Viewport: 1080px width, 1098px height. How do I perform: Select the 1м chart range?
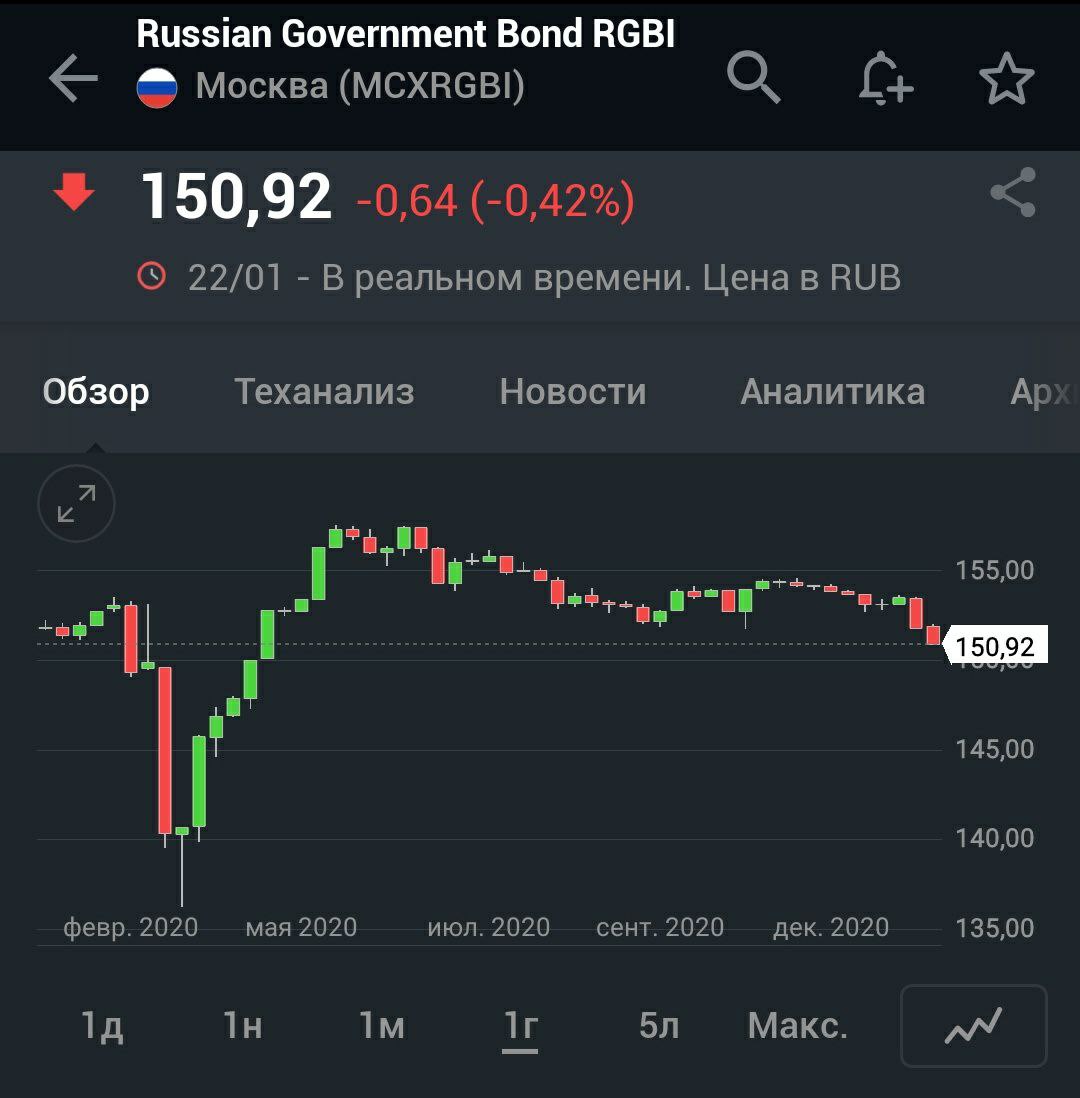pyautogui.click(x=382, y=1025)
